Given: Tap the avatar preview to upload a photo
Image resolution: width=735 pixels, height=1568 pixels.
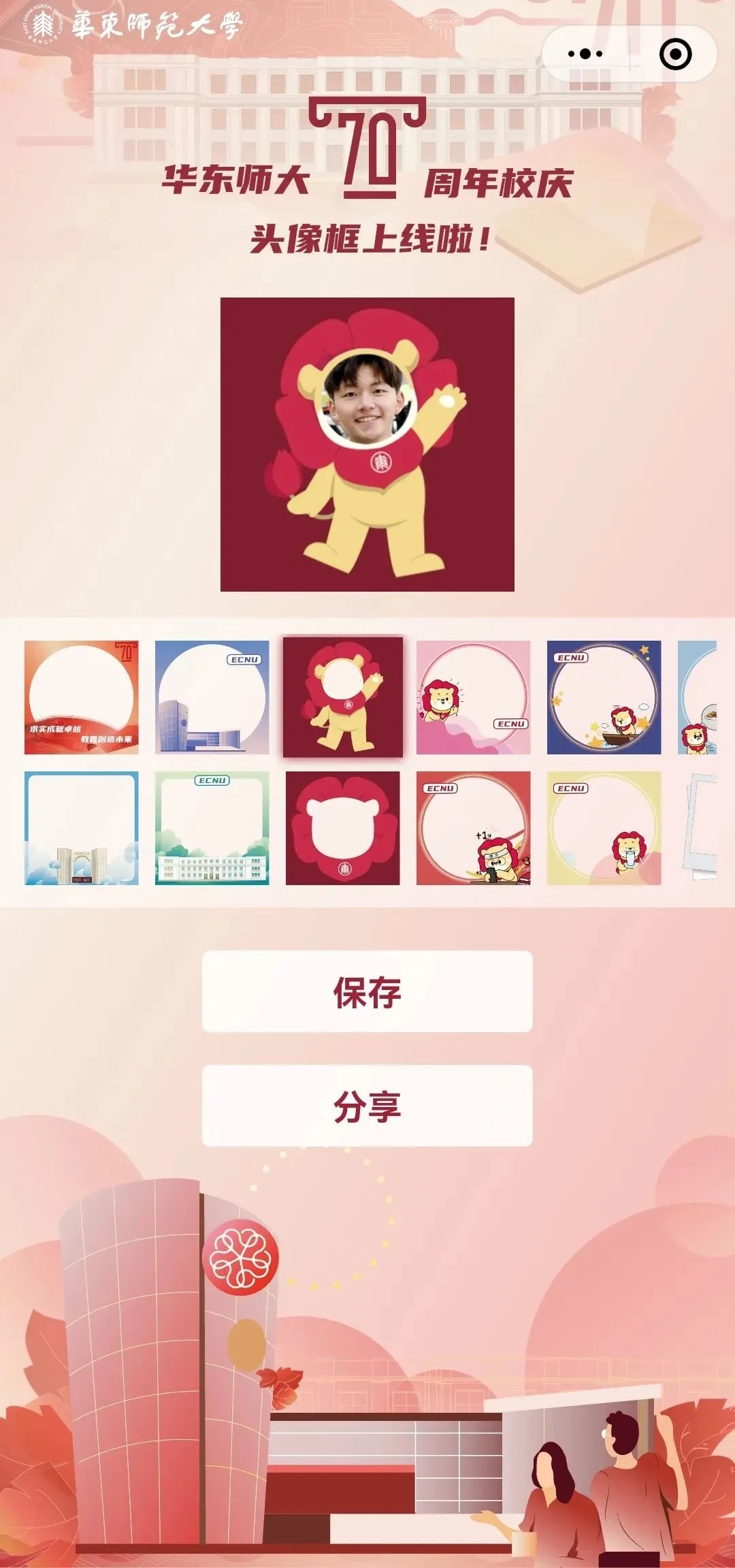Looking at the screenshot, I should [x=367, y=444].
